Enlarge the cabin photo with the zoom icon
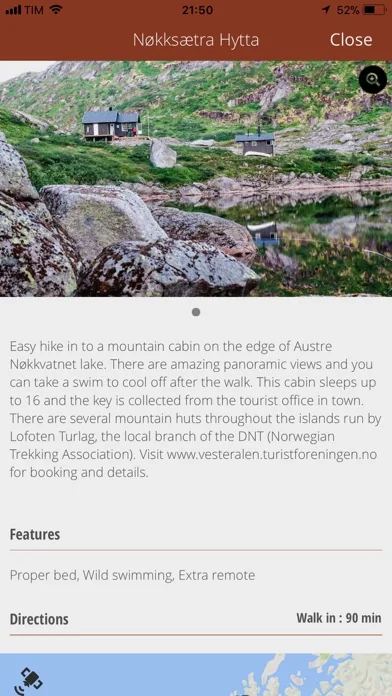Viewport: 392px width, 696px height. [x=373, y=80]
